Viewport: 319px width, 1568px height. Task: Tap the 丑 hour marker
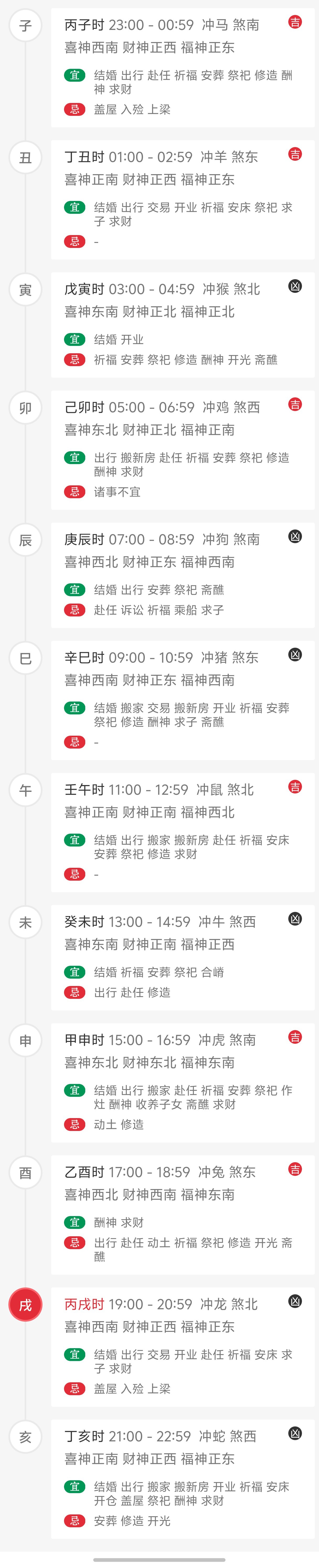[25, 158]
